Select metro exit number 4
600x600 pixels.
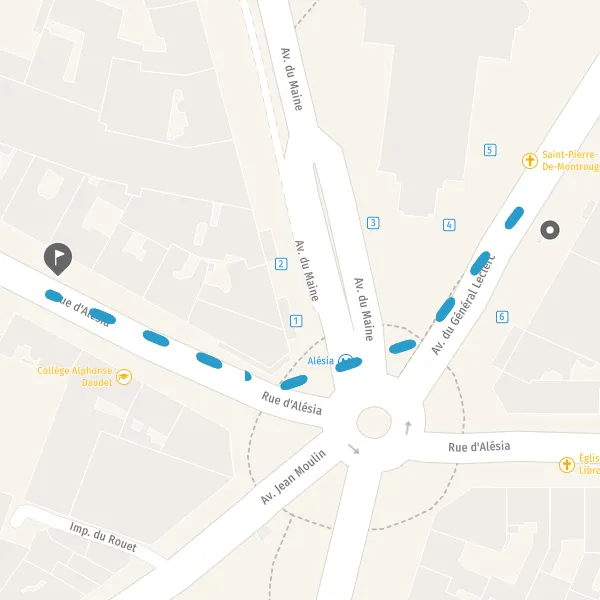coord(449,225)
